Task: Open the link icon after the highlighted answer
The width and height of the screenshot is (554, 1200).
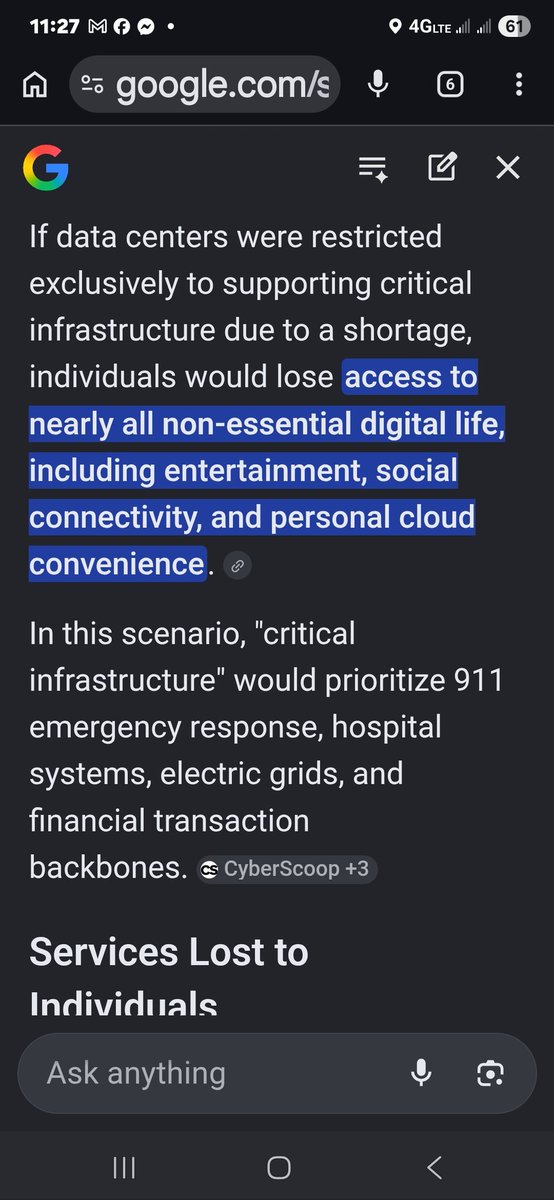Action: tap(237, 565)
